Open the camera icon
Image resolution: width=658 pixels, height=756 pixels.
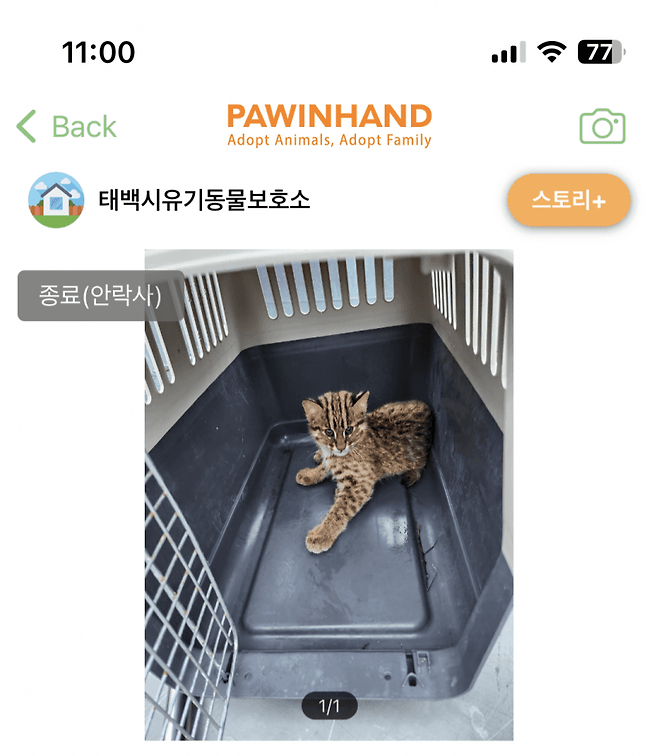(602, 127)
